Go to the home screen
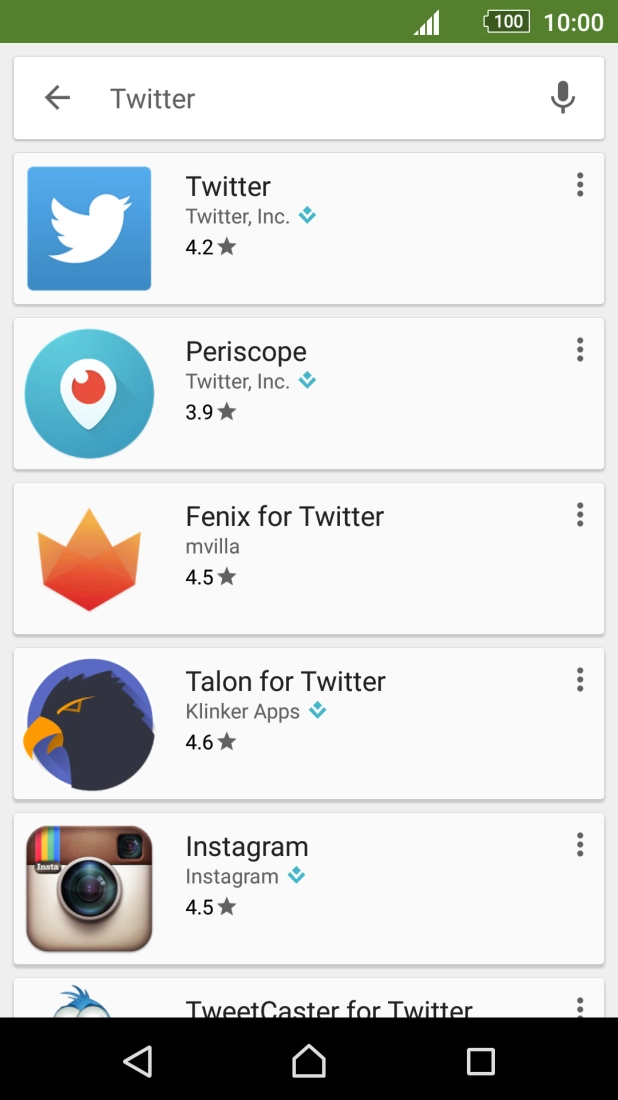618x1100 pixels. tap(309, 1061)
